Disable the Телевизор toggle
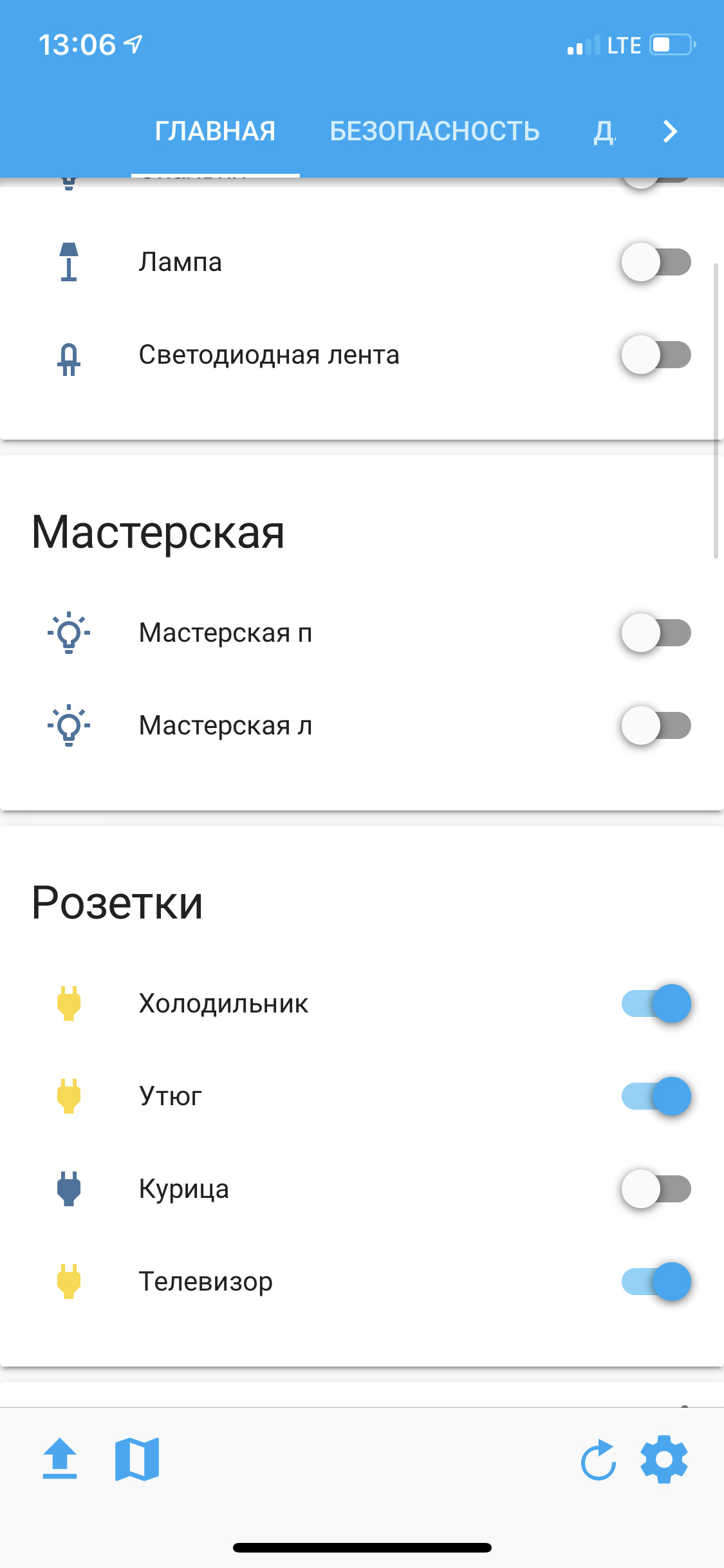 point(656,1281)
